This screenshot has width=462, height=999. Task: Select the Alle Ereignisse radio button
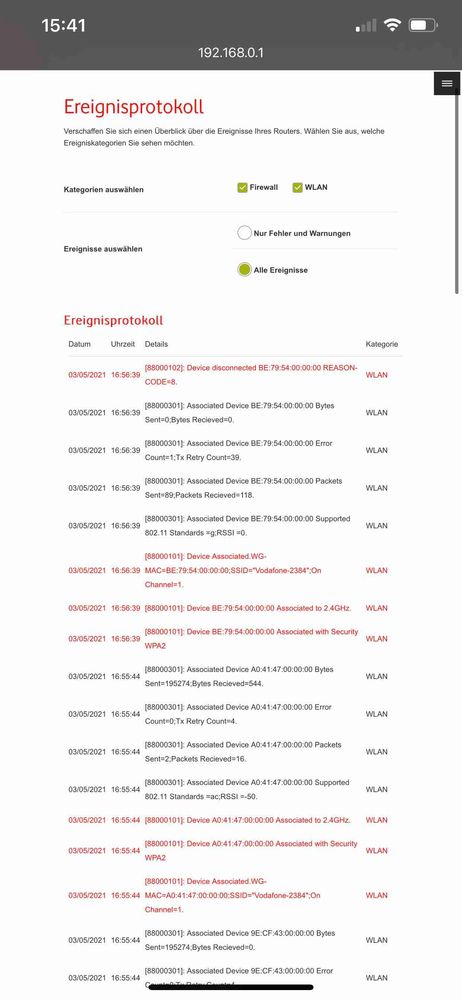244,270
